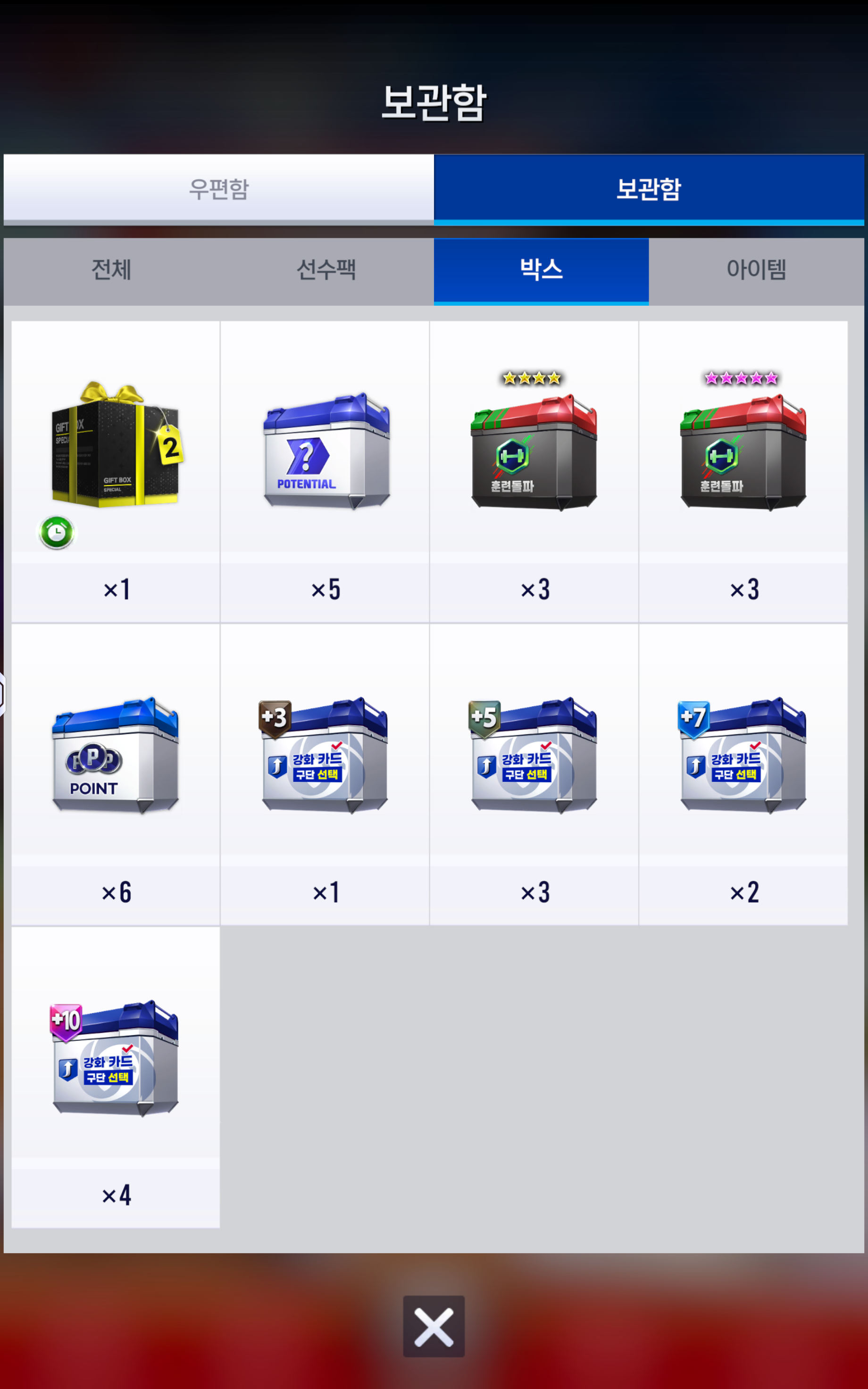Open the black Gift Box Special
This screenshot has height=1389, width=868.
coord(116,471)
